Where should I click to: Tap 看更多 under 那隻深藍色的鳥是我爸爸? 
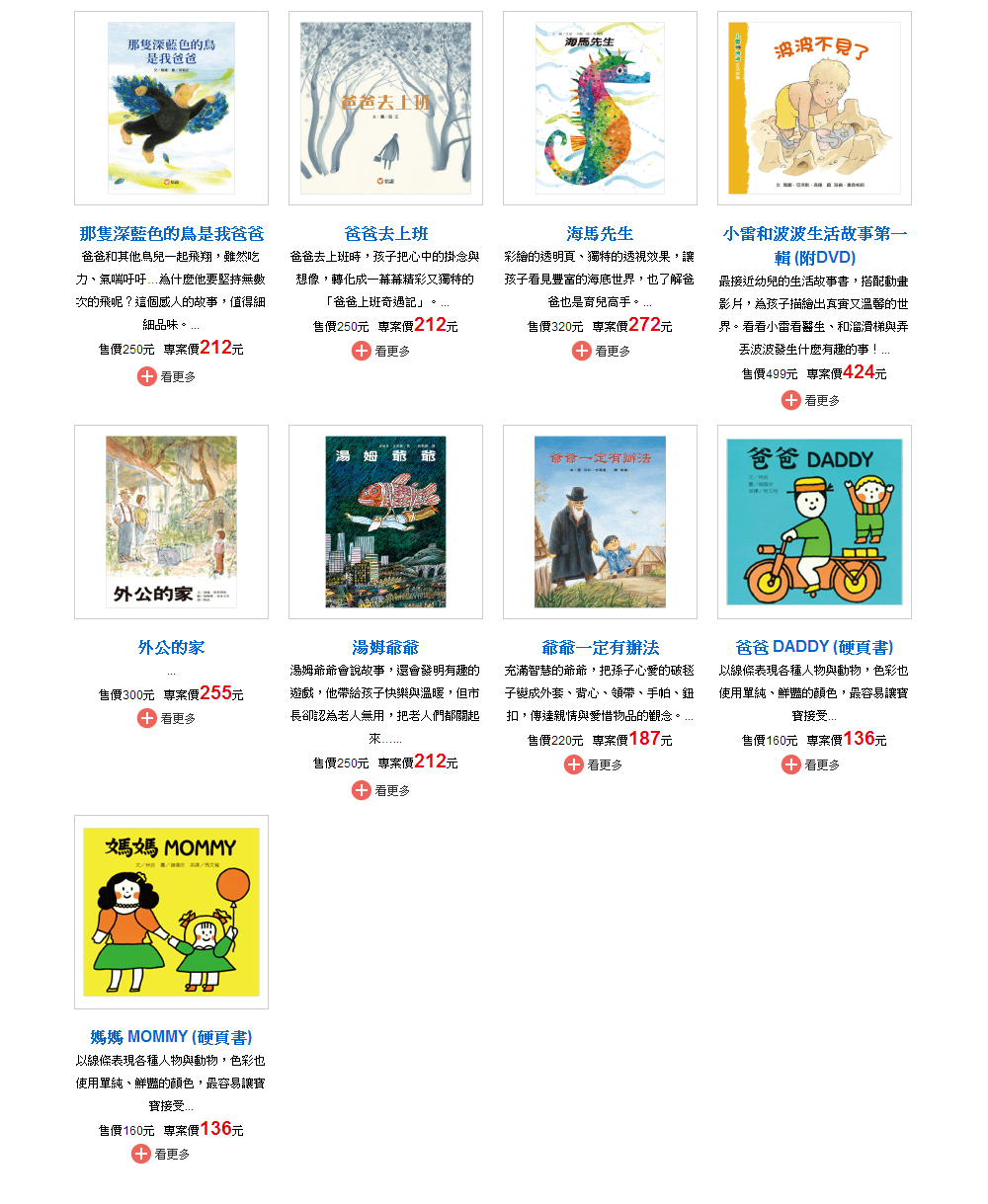click(167, 376)
